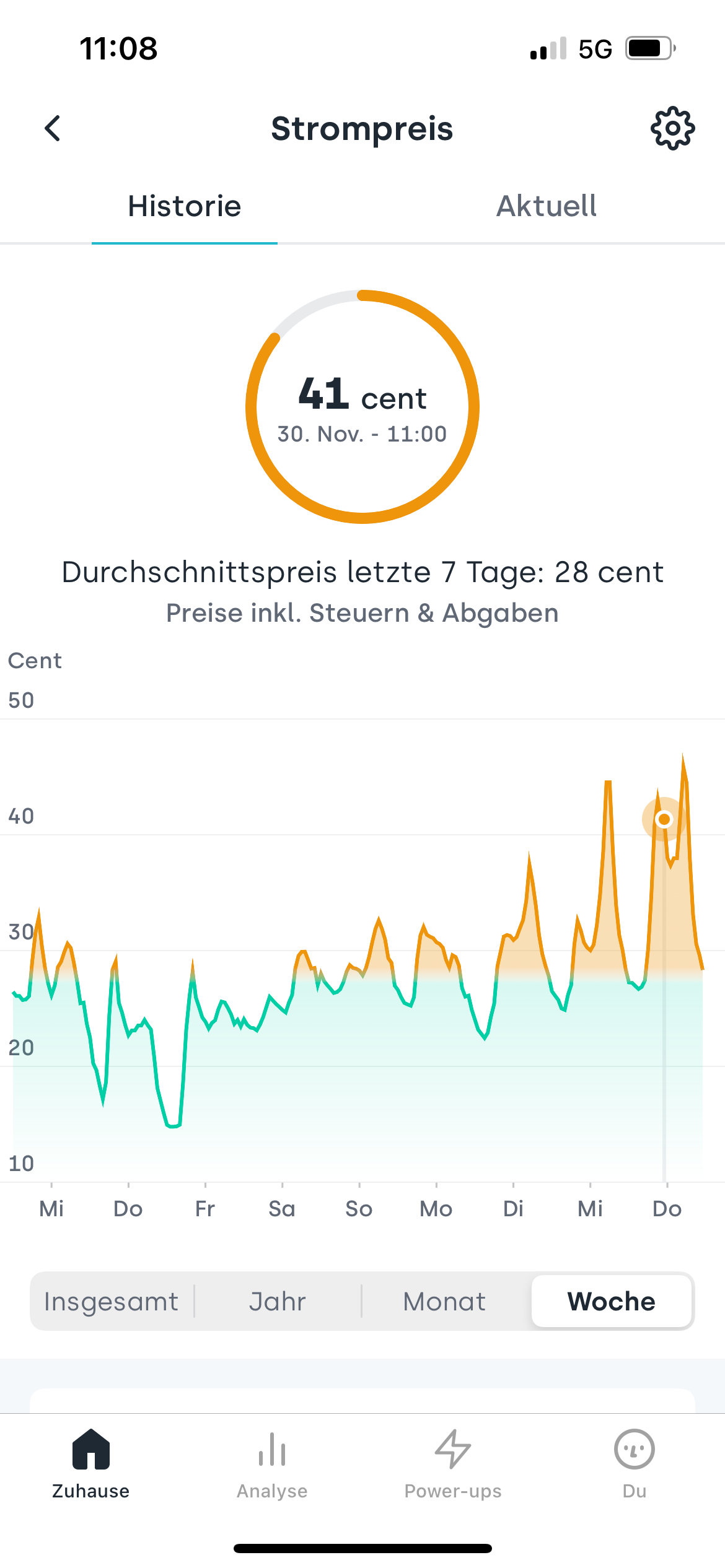Tap the orange price marker on the chart

[664, 819]
